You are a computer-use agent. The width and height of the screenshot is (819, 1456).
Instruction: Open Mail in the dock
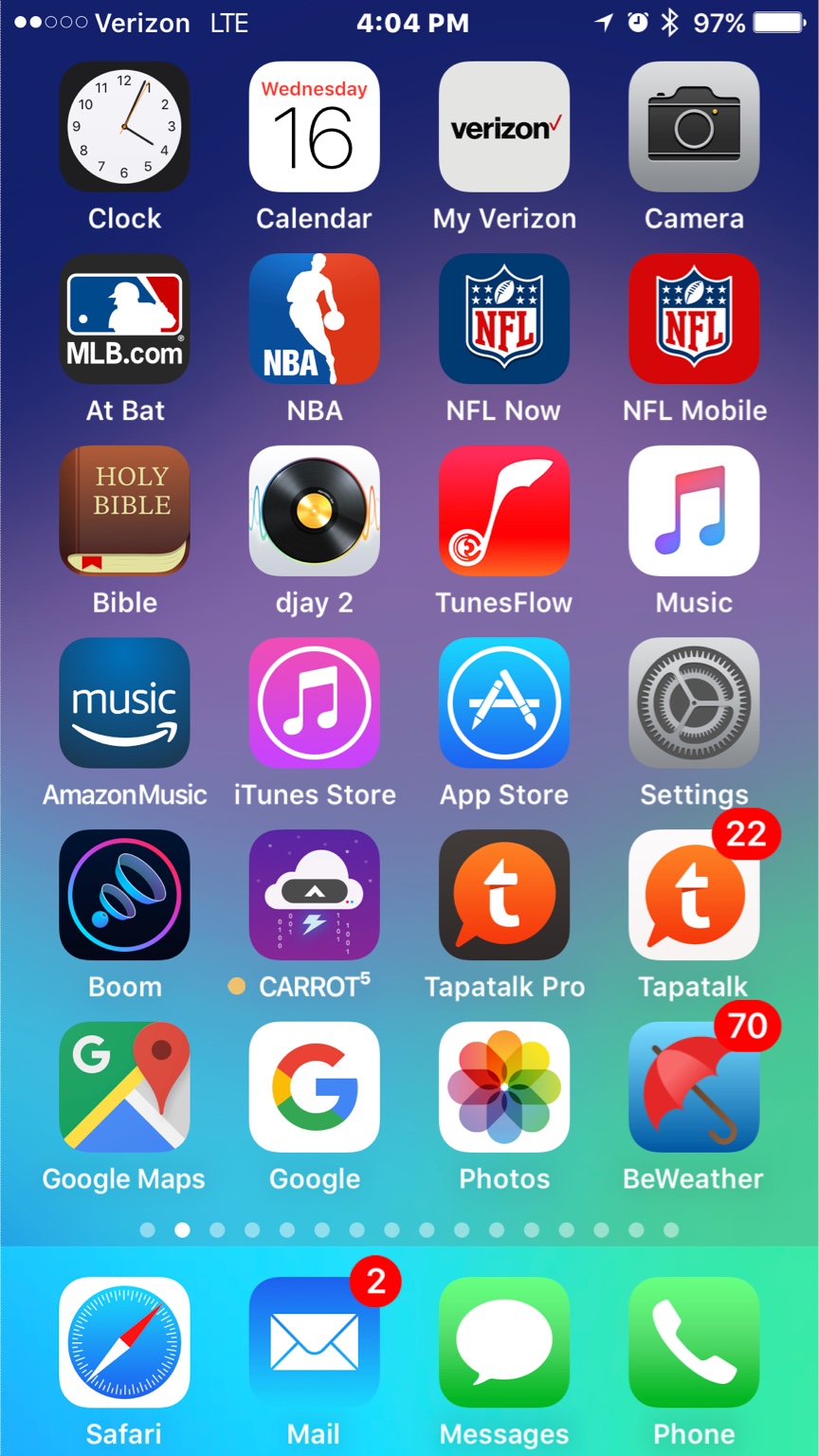[x=314, y=1342]
